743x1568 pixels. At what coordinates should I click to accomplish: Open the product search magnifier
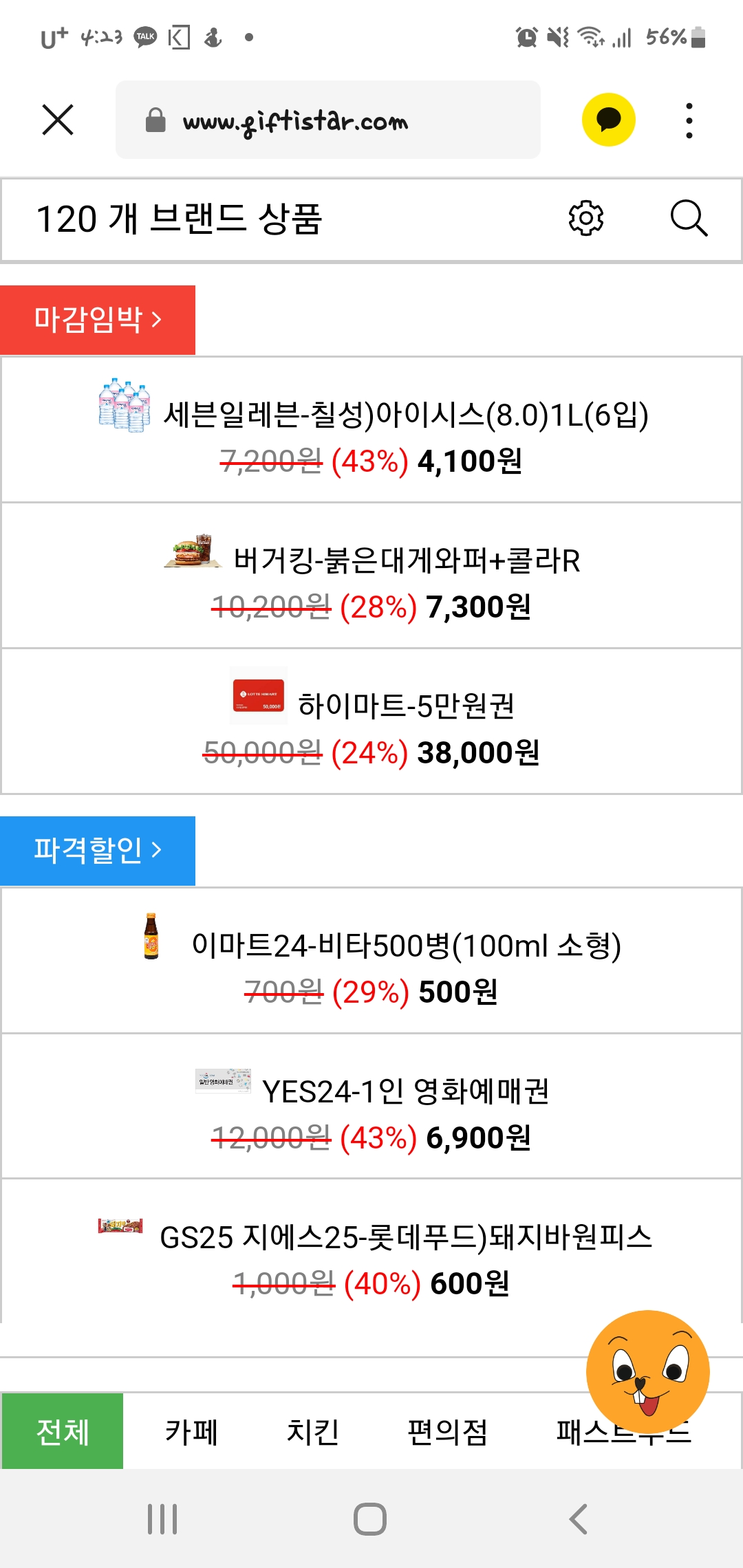coord(689,219)
